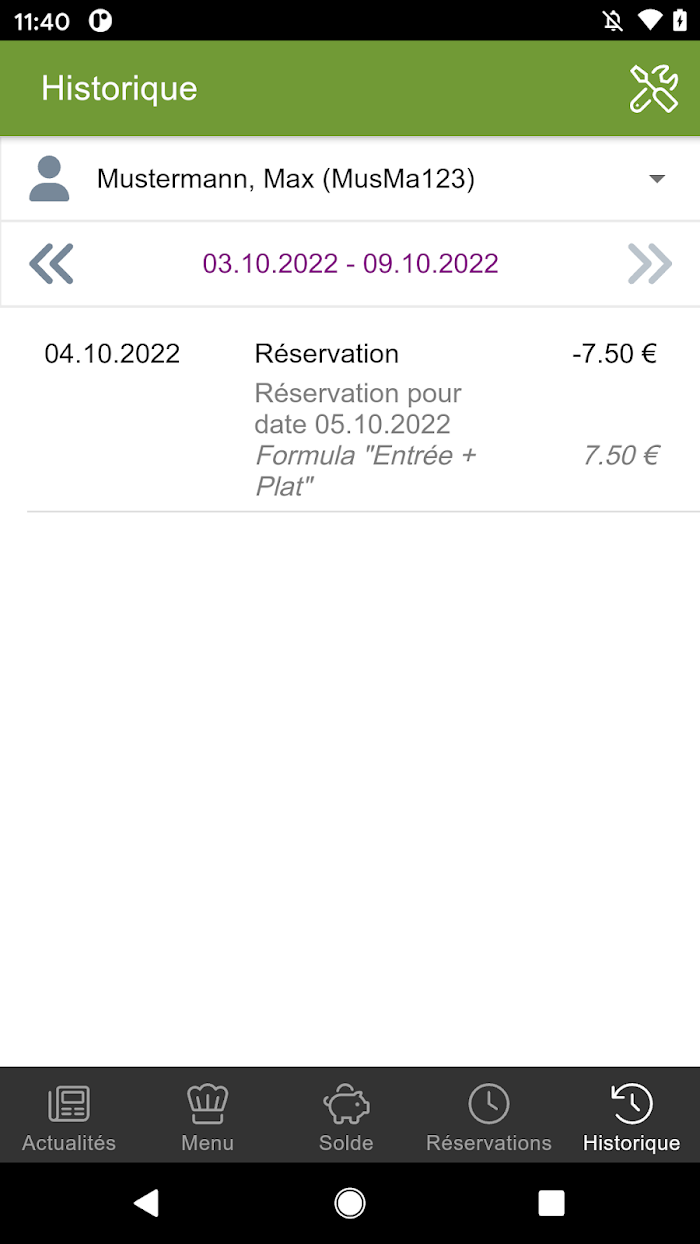Viewport: 700px width, 1244px height.
Task: Select the Historique tab
Action: (631, 1116)
